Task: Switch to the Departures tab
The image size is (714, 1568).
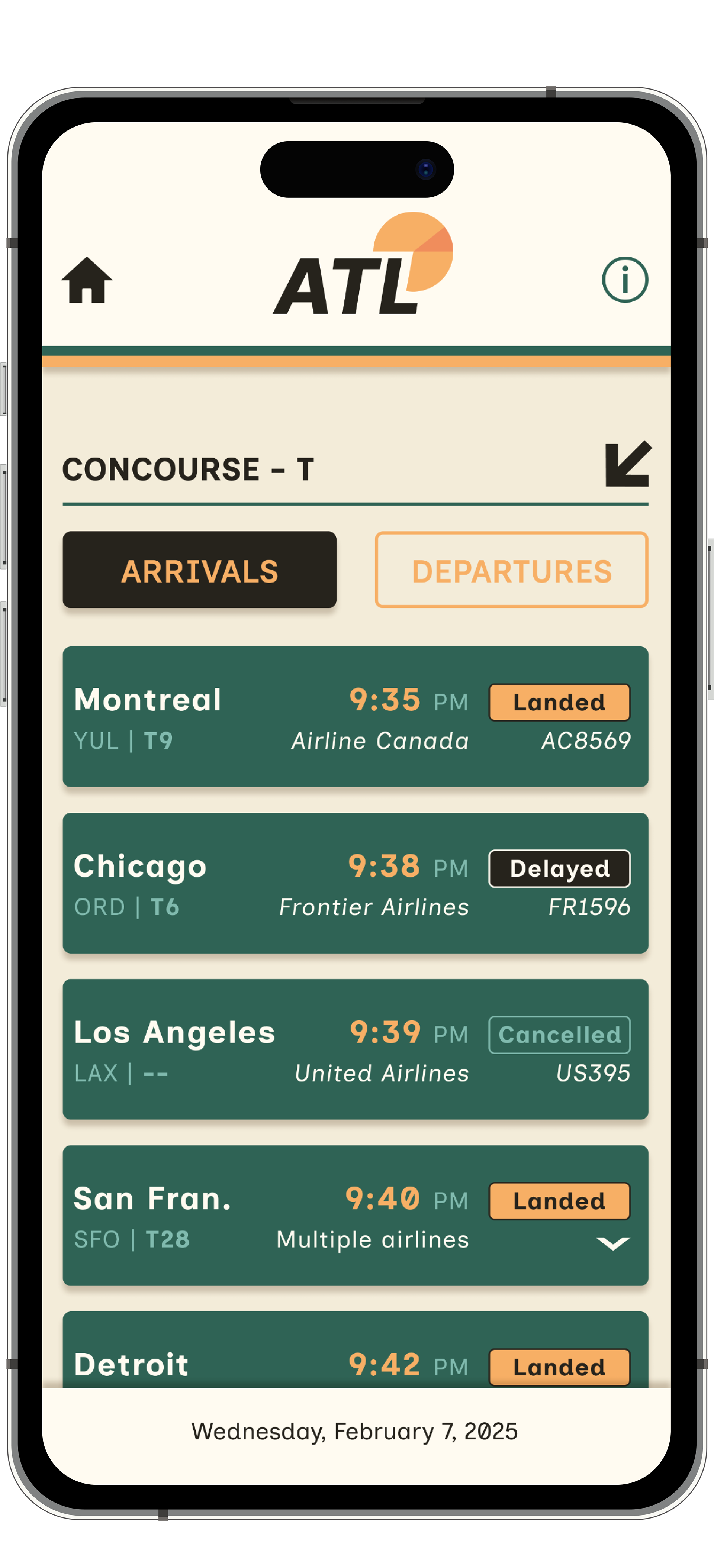Action: pos(511,570)
